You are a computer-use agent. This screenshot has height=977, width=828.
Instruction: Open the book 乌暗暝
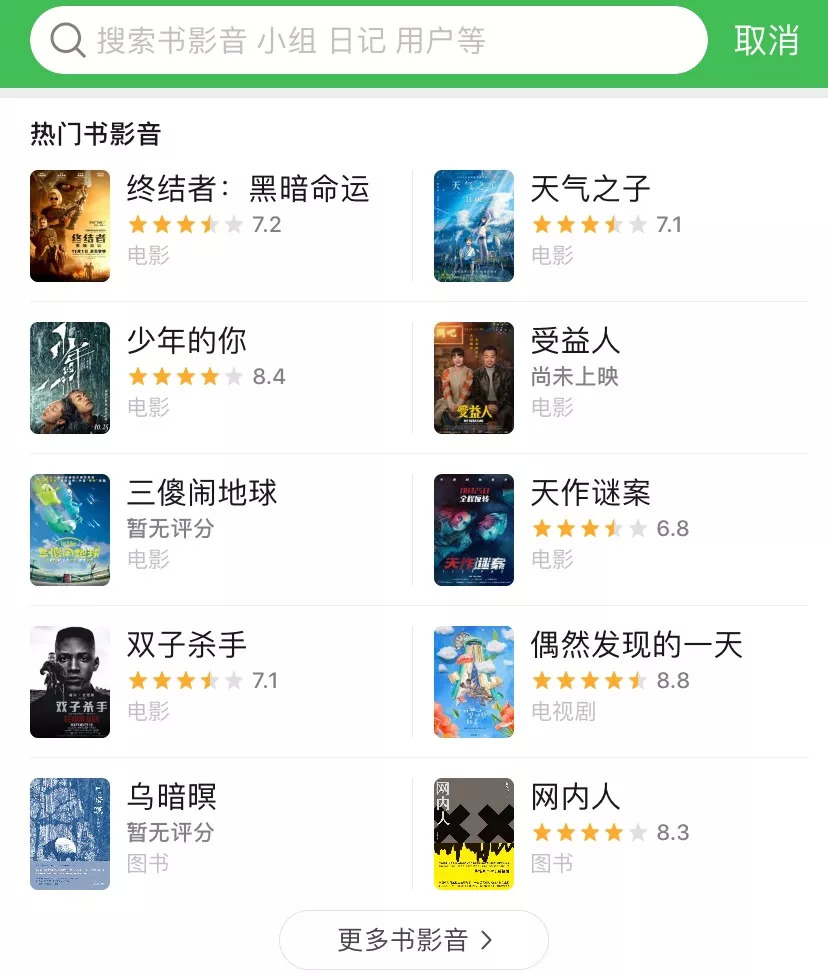pyautogui.click(x=172, y=797)
